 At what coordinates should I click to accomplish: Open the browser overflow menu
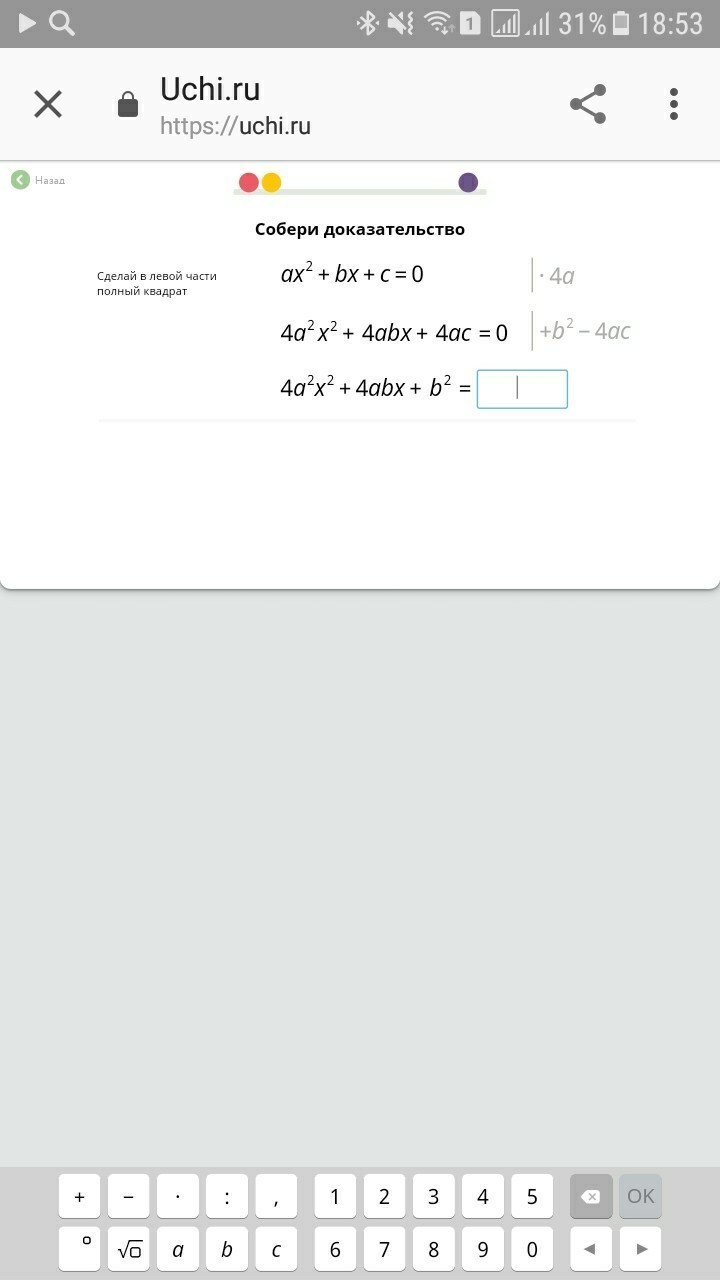click(674, 104)
